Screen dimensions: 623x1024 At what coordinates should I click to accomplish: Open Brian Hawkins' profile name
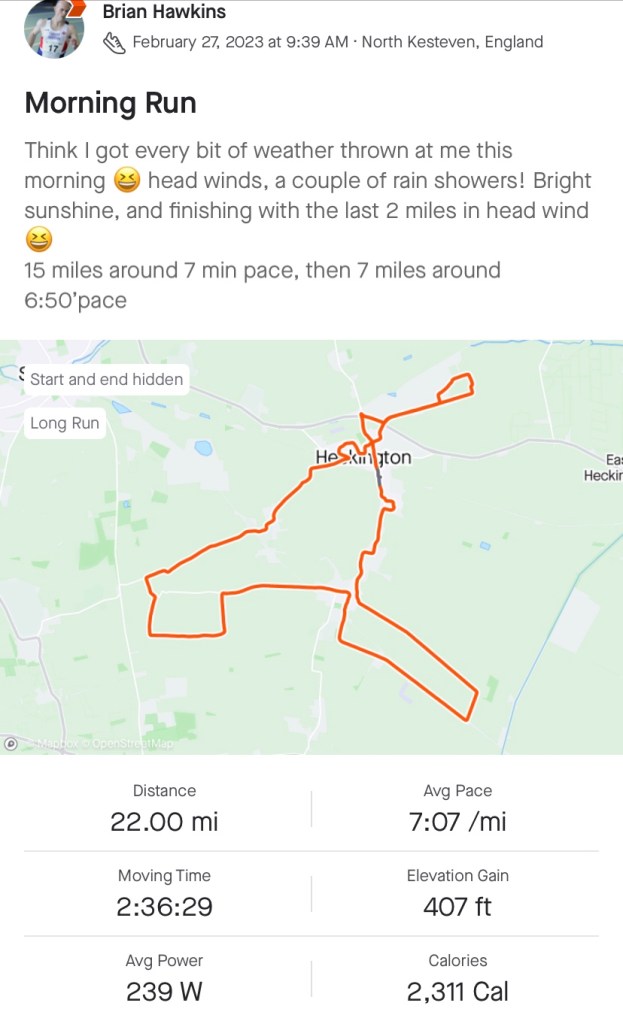164,12
